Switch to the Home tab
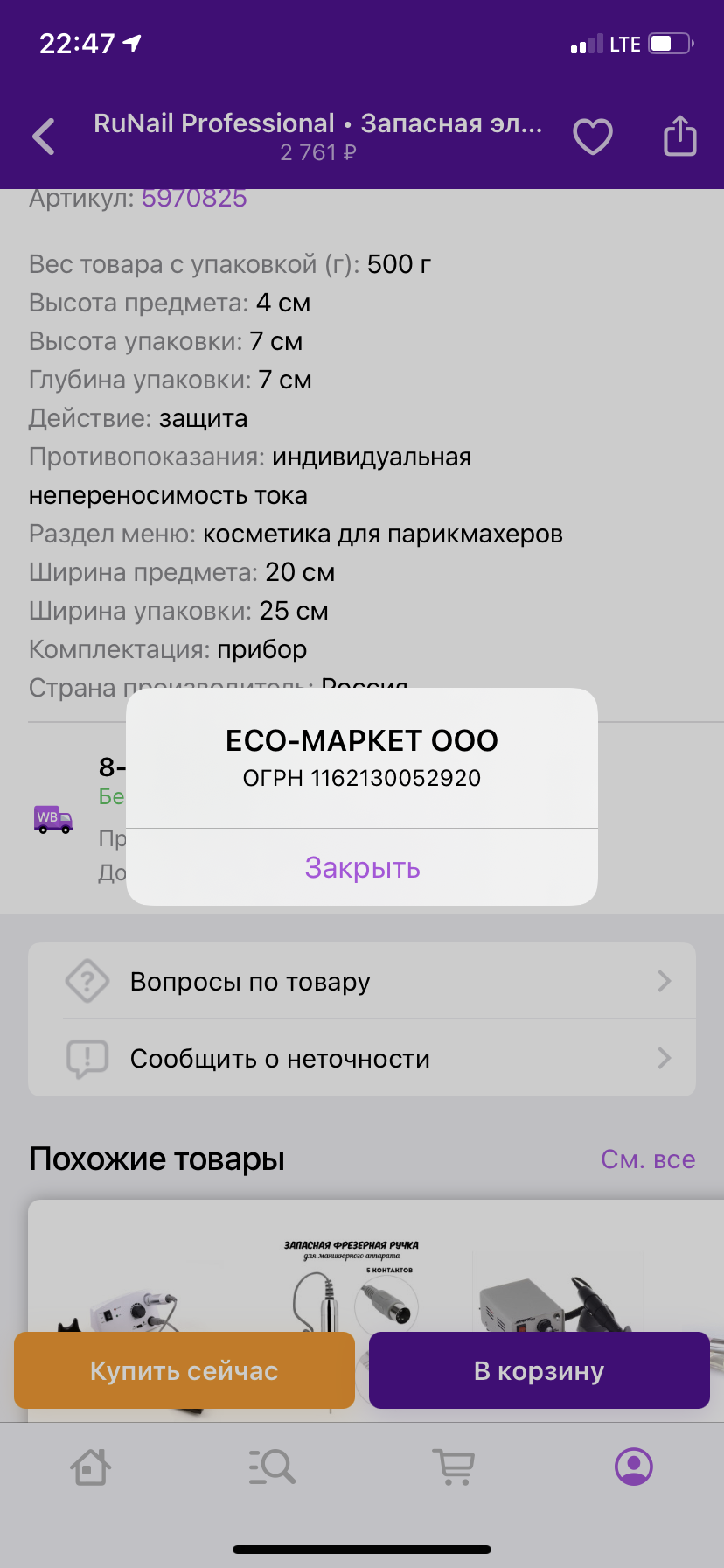The width and height of the screenshot is (724, 1568). [x=91, y=1466]
